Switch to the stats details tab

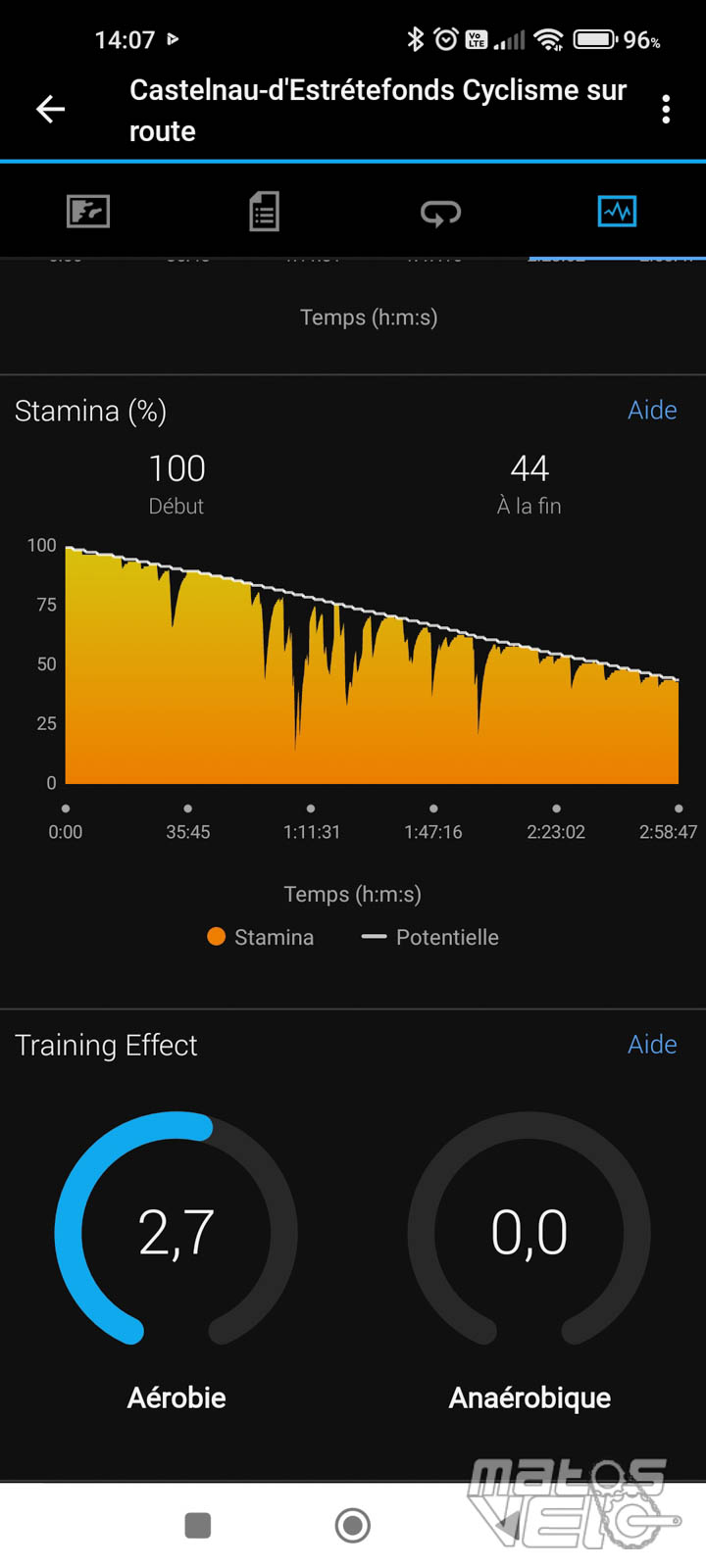coord(264,212)
